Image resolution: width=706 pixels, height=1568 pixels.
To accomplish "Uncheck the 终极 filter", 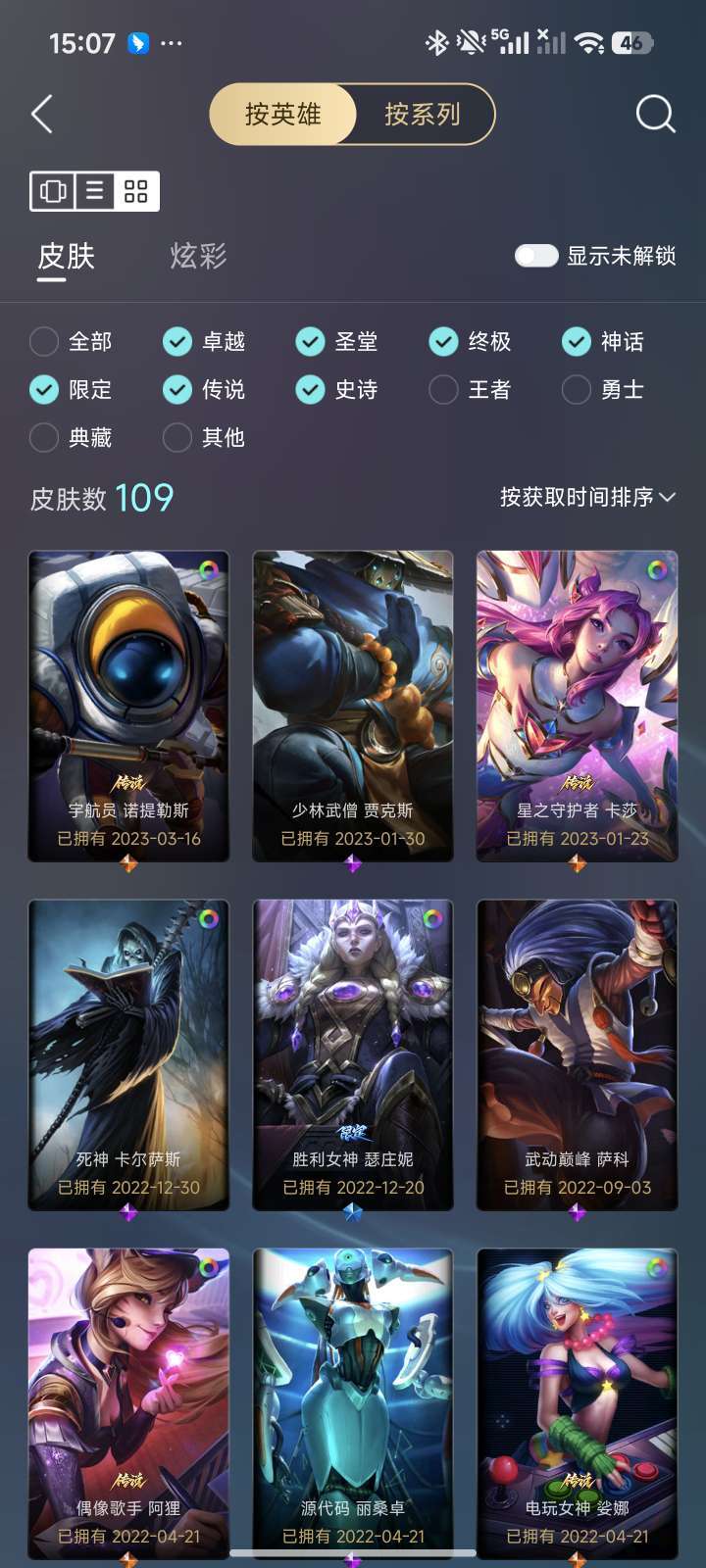I will pos(471,341).
